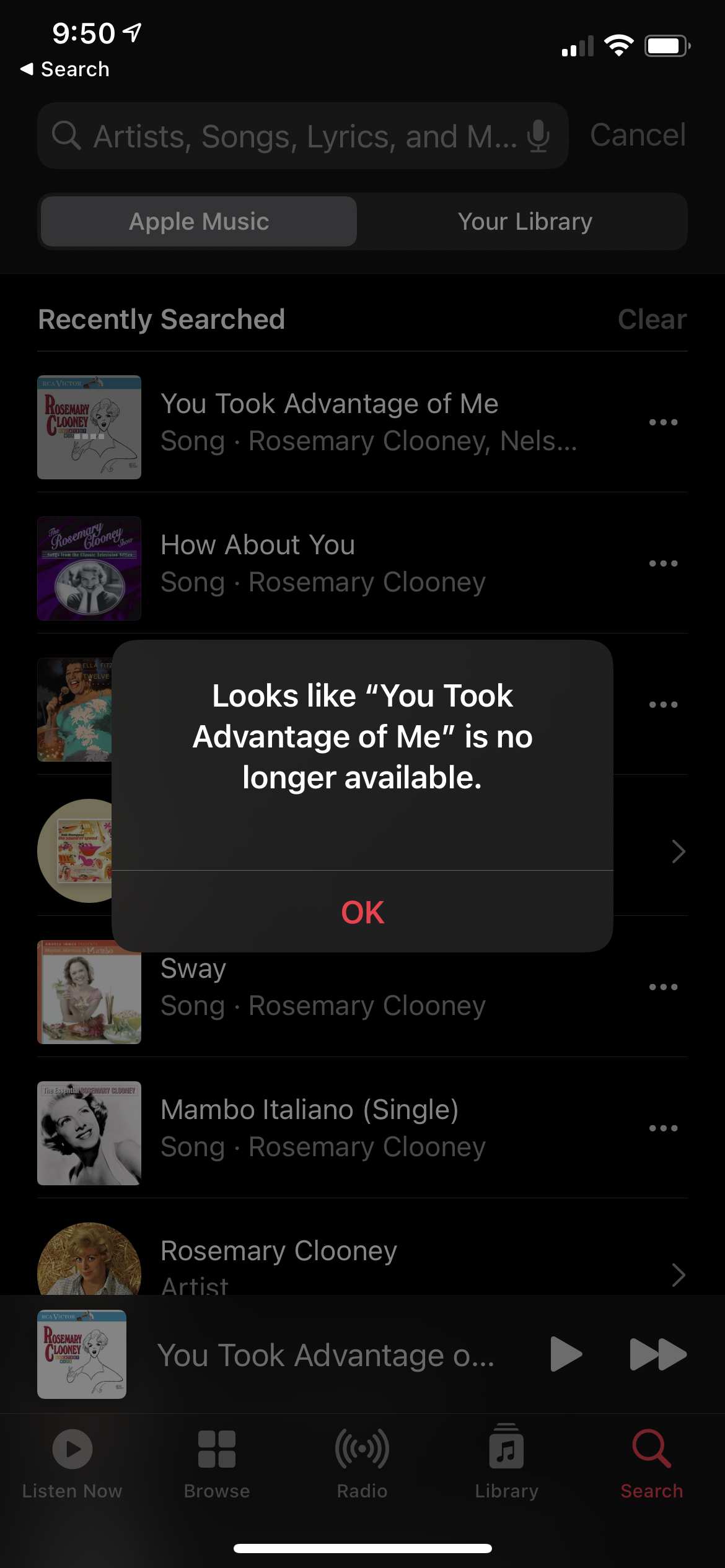Tap the microphone dictation icon
The width and height of the screenshot is (725, 1568).
[538, 136]
